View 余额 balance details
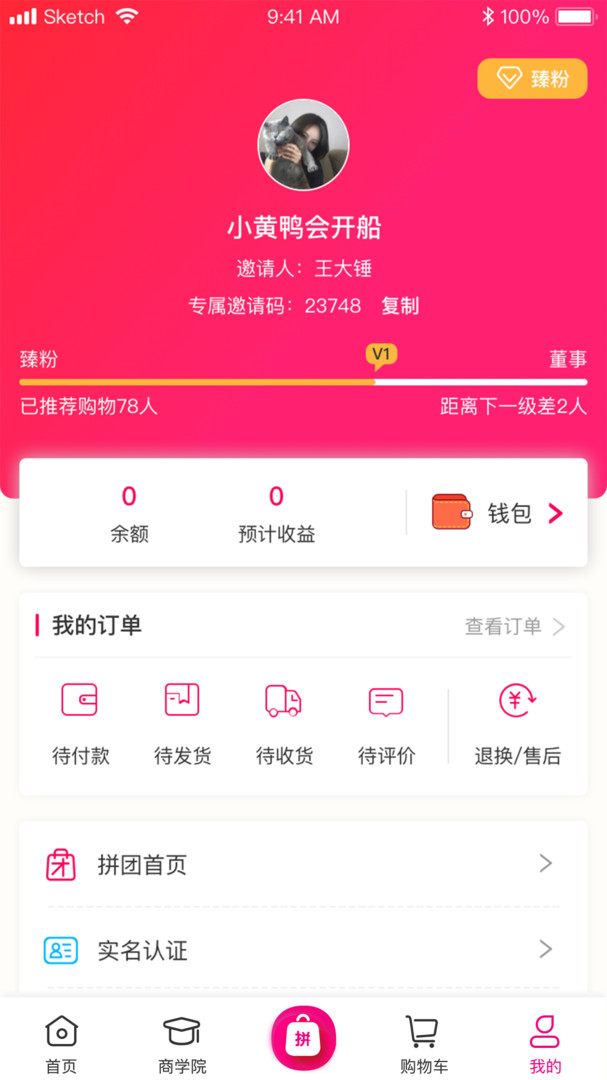607x1080 pixels. pos(129,514)
